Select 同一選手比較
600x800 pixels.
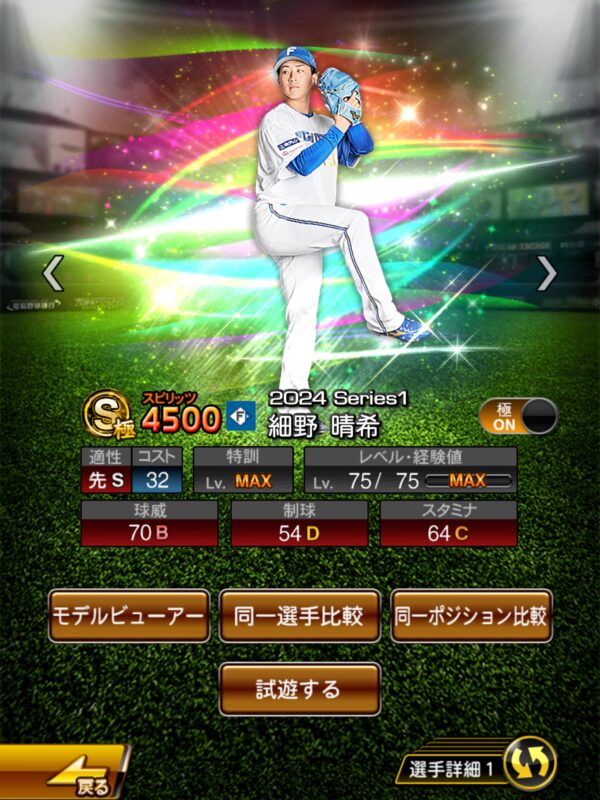[x=299, y=615]
